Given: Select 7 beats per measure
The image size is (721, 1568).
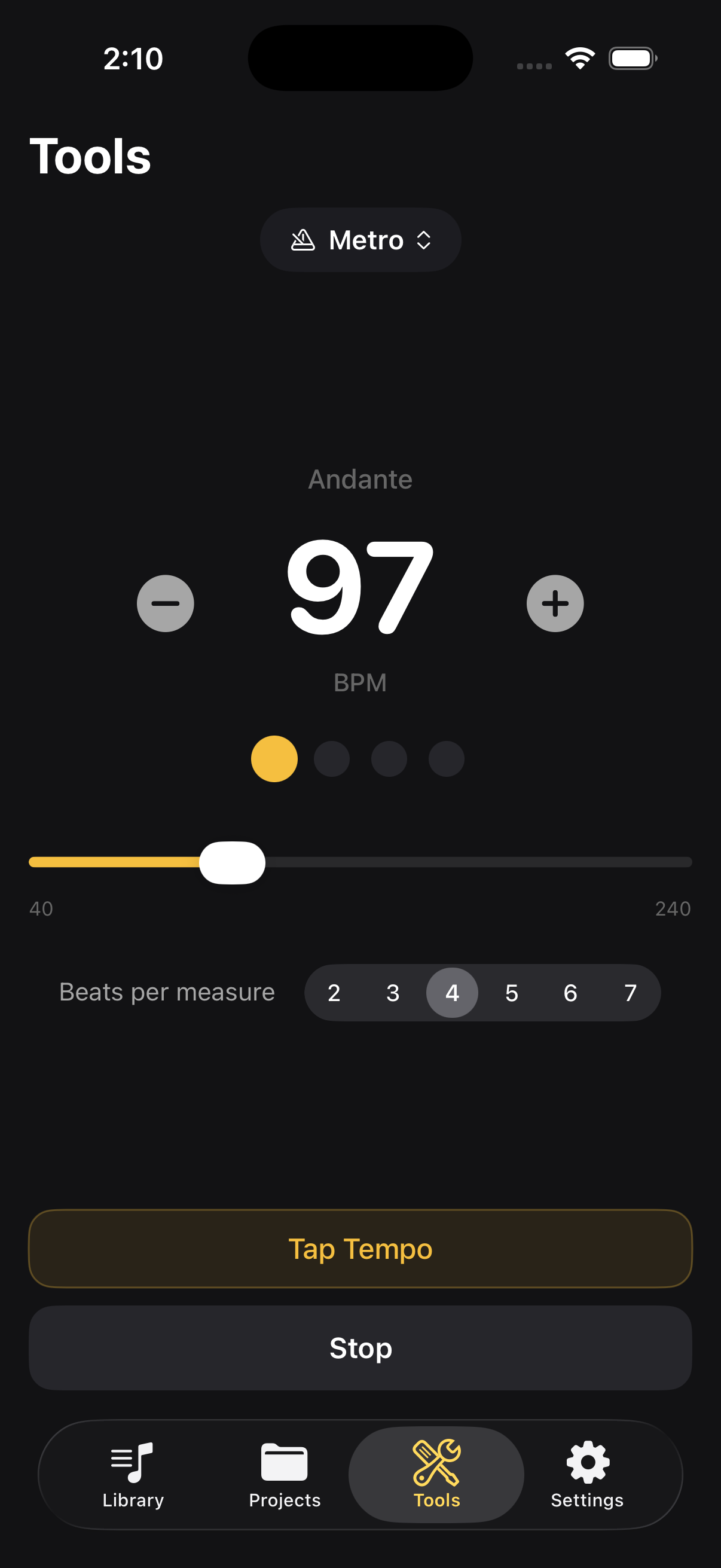Looking at the screenshot, I should pyautogui.click(x=630, y=993).
